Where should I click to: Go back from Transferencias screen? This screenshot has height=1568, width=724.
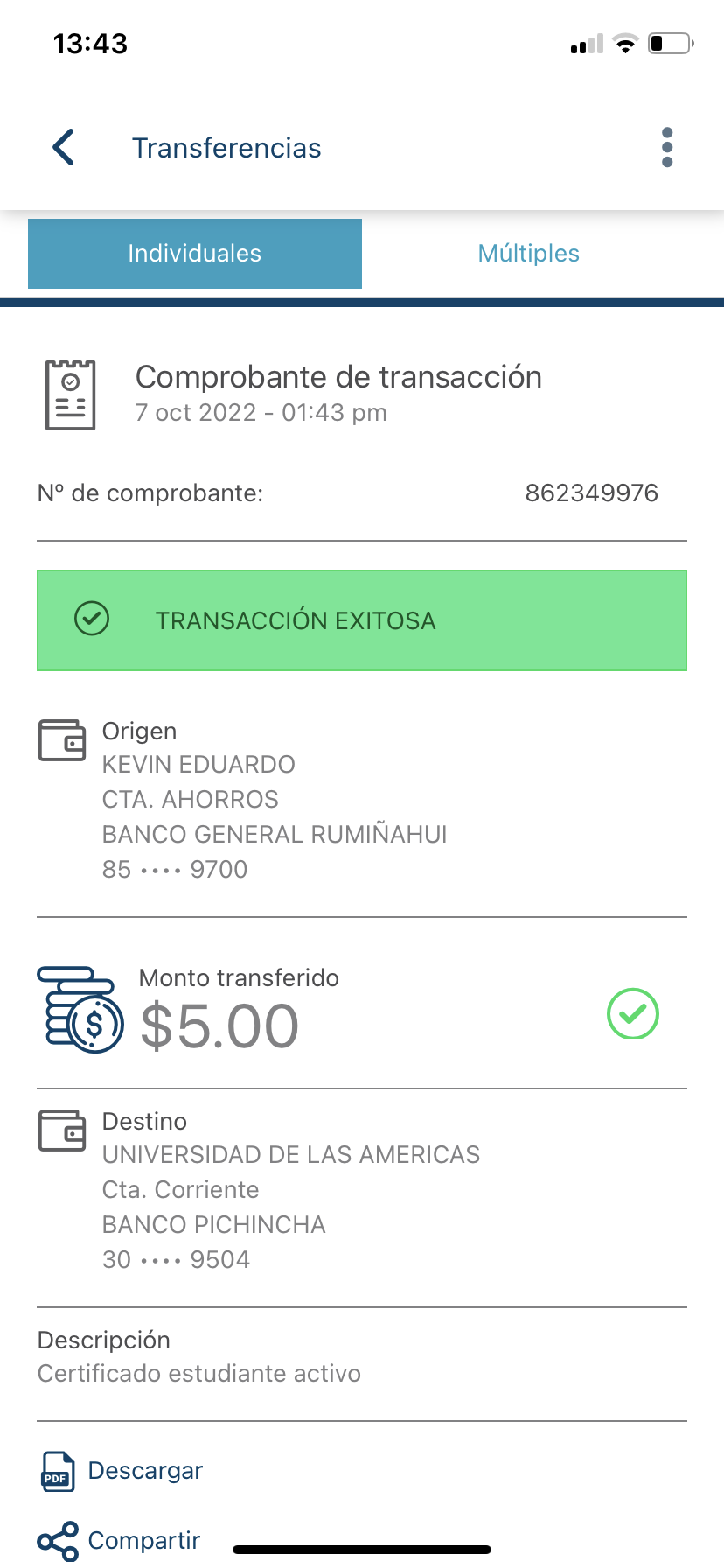click(x=64, y=147)
